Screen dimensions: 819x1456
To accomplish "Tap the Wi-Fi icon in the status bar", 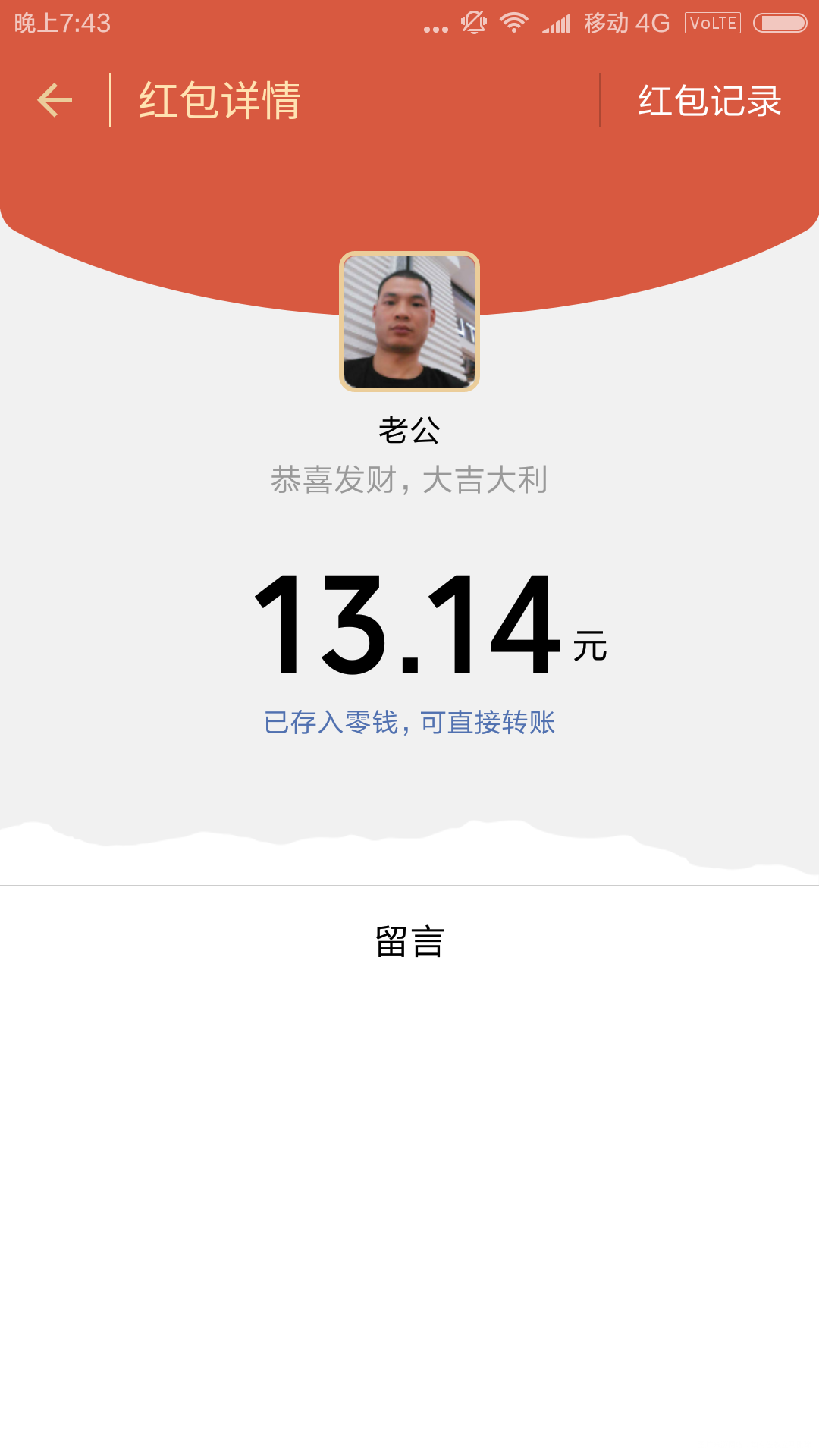I will [514, 23].
